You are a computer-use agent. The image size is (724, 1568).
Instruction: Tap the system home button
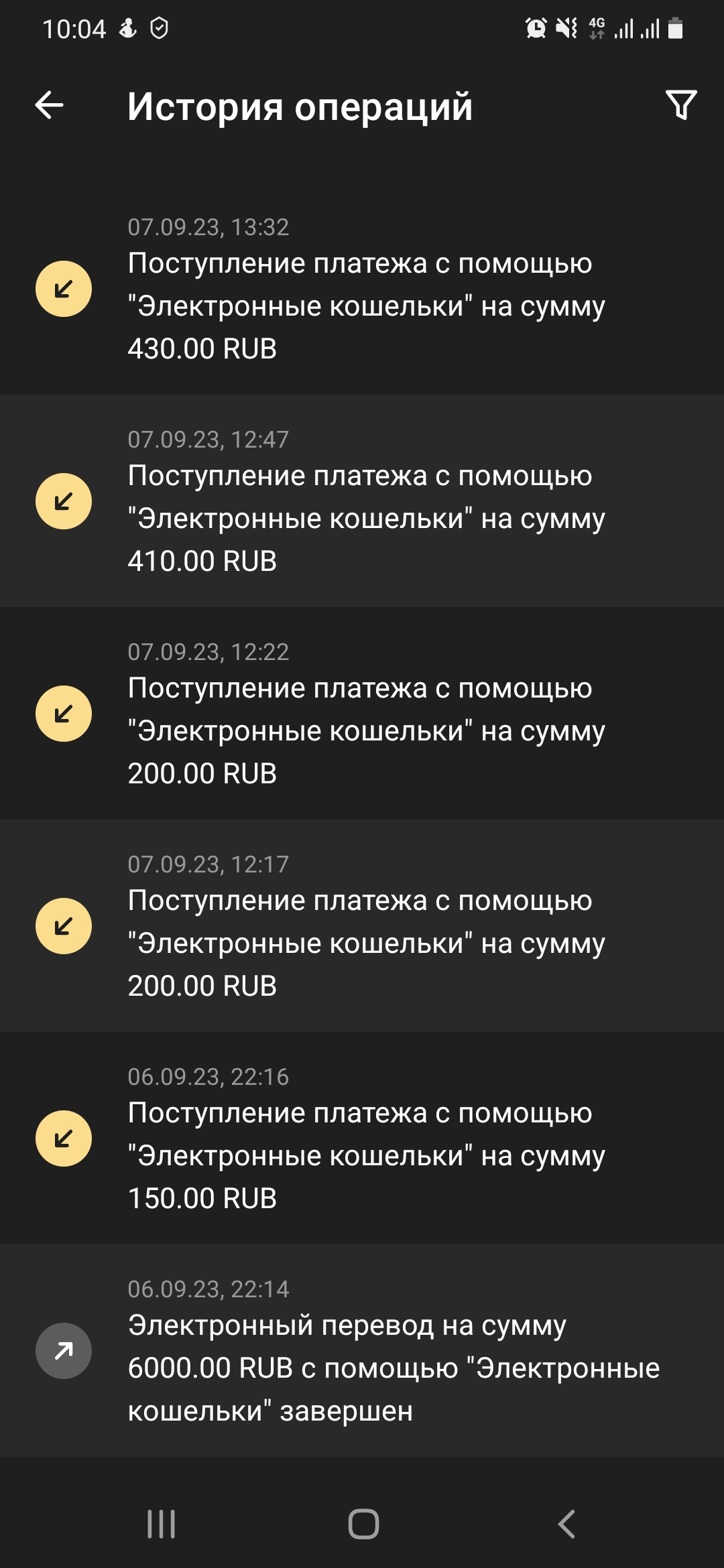click(363, 1524)
